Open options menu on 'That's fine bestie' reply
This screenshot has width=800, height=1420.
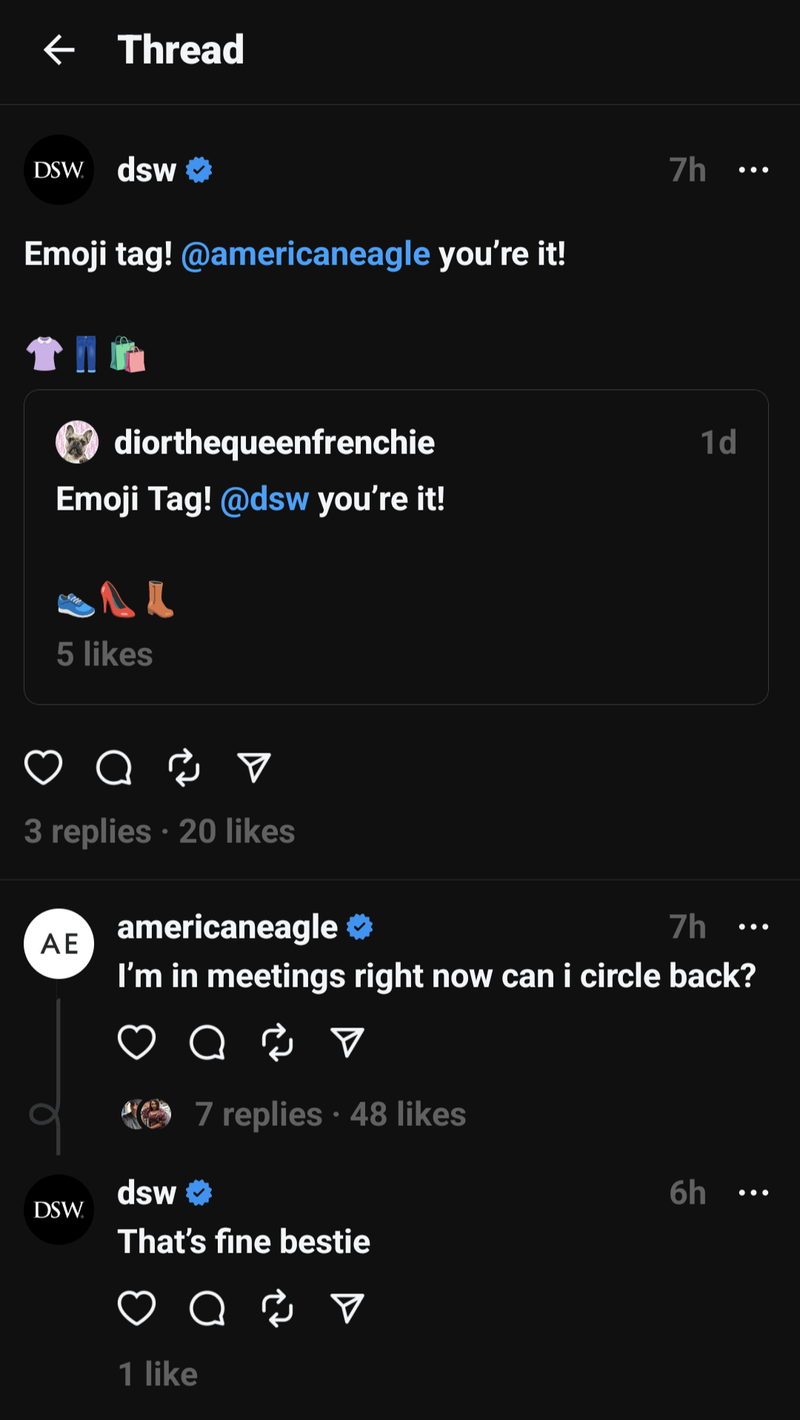[753, 1192]
